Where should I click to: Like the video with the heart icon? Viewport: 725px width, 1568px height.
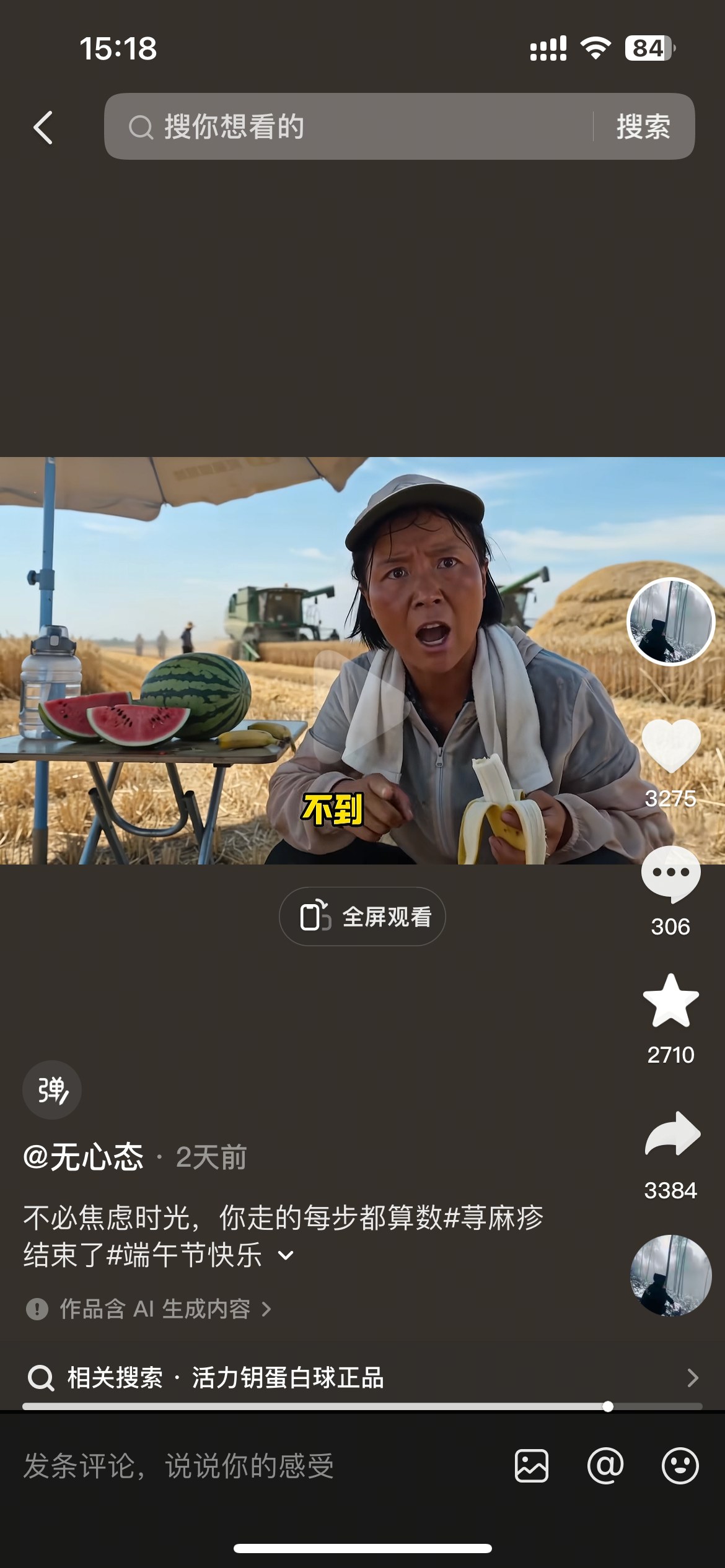tap(670, 746)
